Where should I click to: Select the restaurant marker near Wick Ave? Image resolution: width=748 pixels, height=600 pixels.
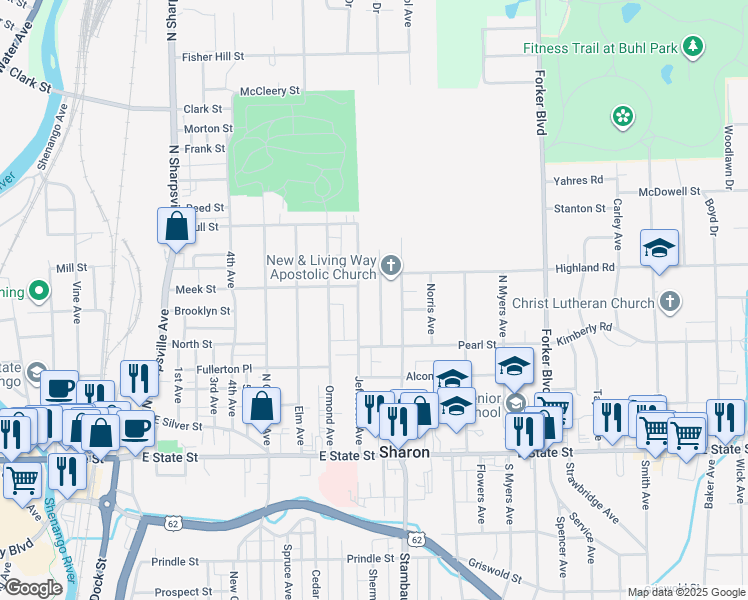coord(725,417)
